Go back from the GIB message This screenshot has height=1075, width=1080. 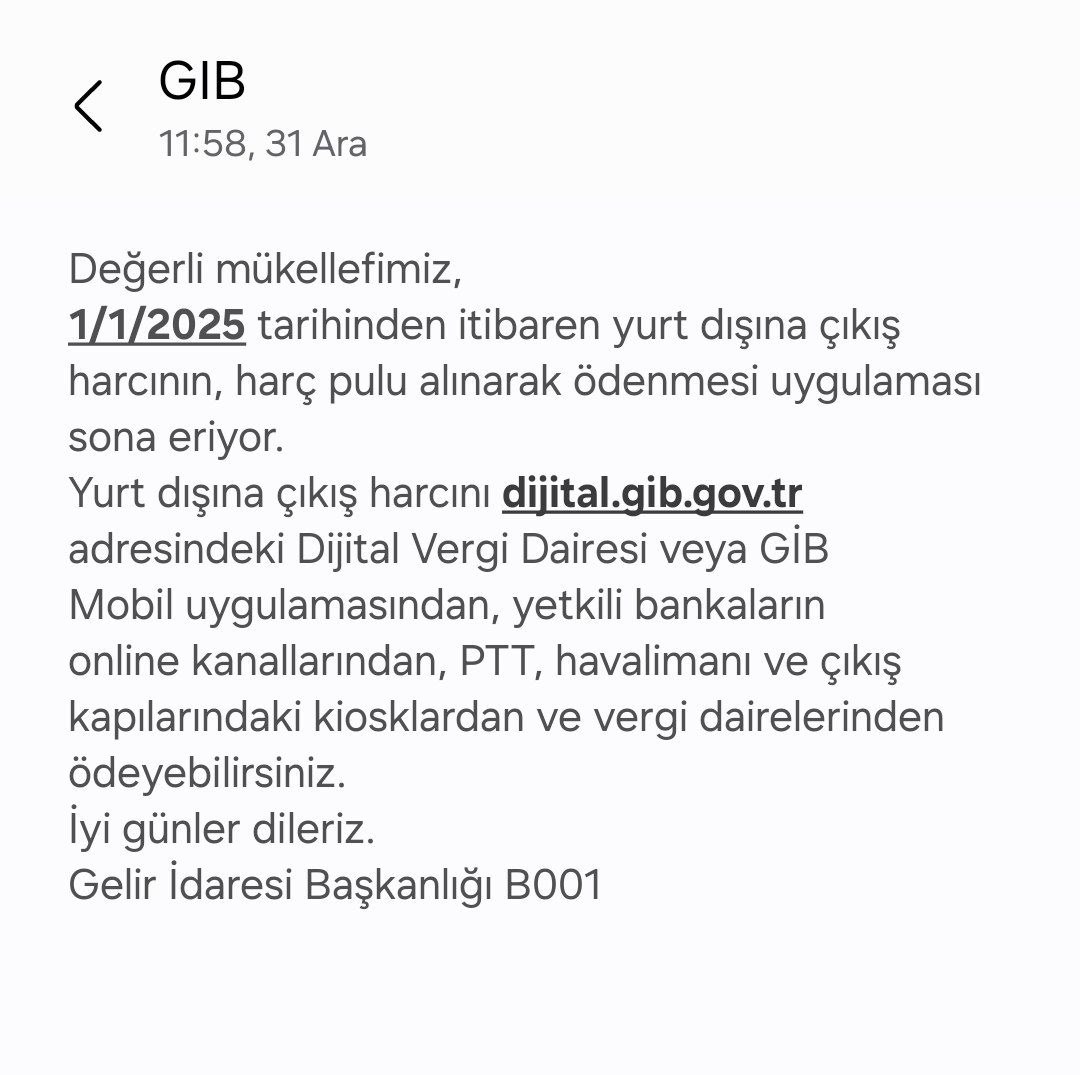[88, 106]
